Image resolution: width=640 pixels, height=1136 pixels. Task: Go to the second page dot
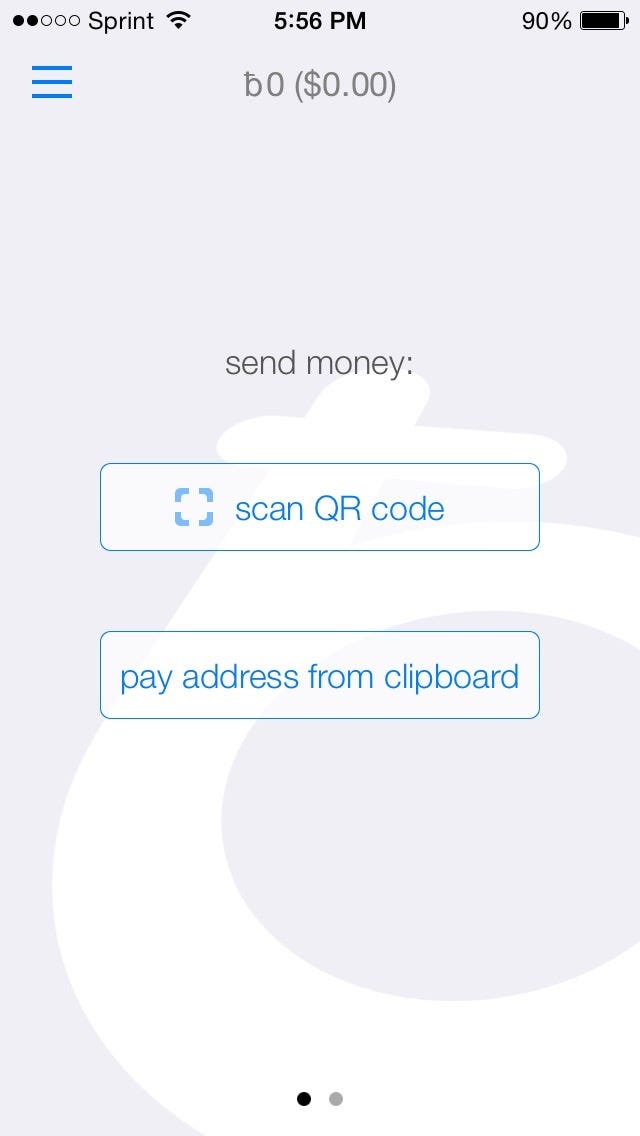coord(336,1099)
